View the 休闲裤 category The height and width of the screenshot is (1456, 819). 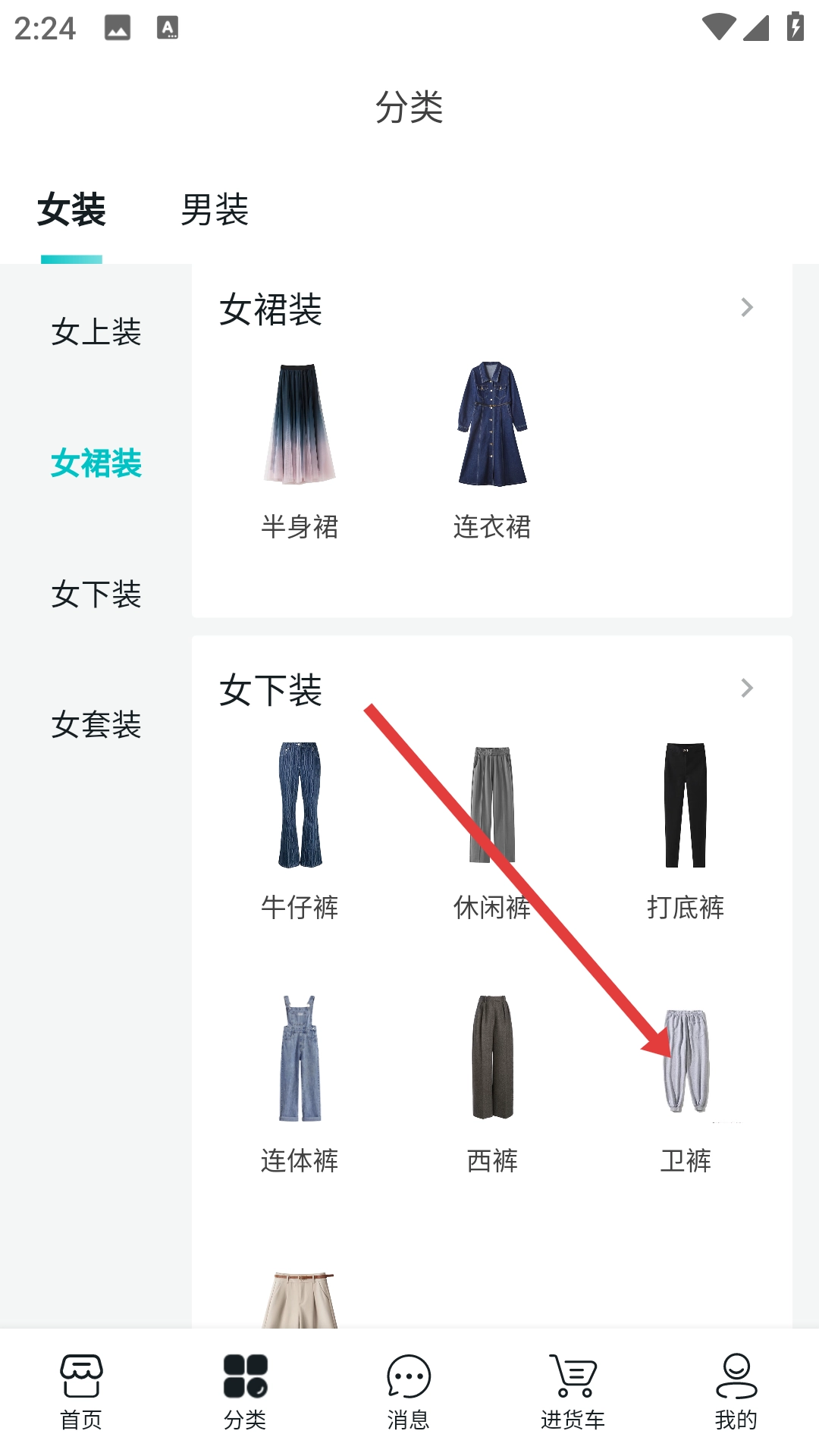click(x=492, y=828)
